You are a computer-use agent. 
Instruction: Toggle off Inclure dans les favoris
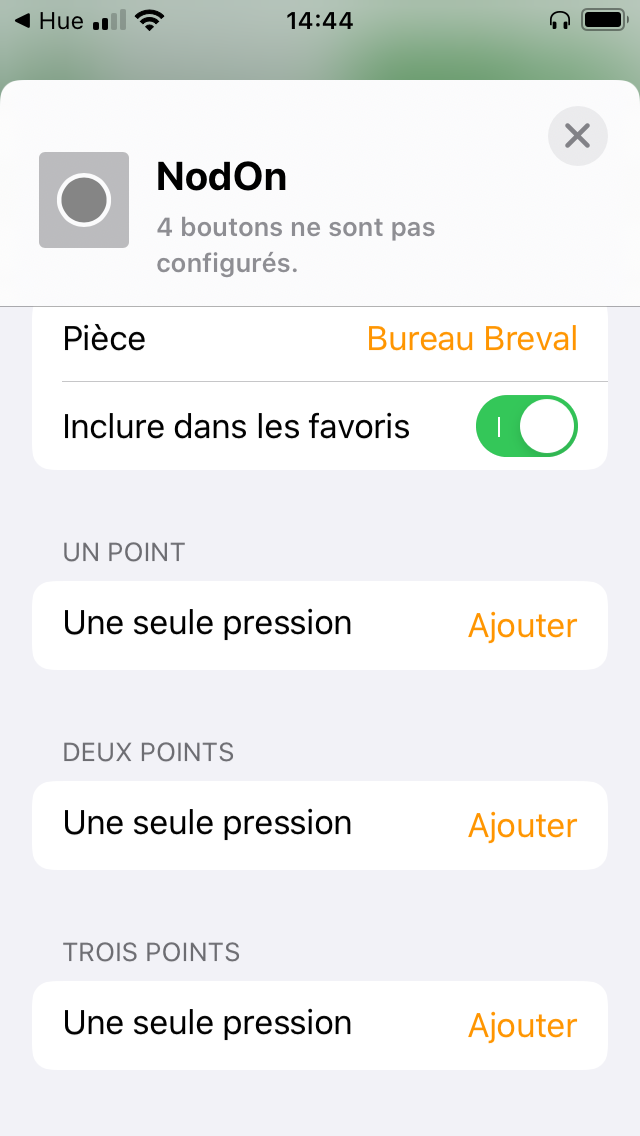point(527,426)
